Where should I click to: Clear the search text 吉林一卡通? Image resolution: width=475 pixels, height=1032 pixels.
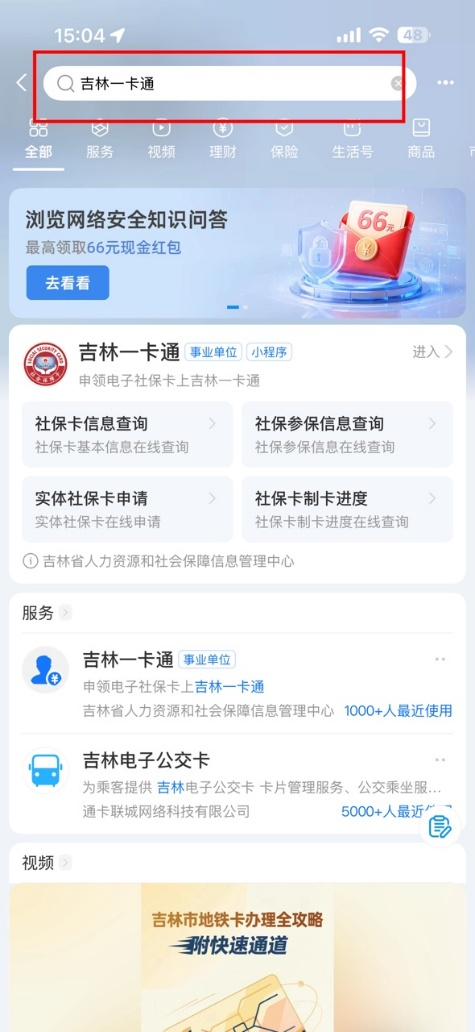coord(397,84)
